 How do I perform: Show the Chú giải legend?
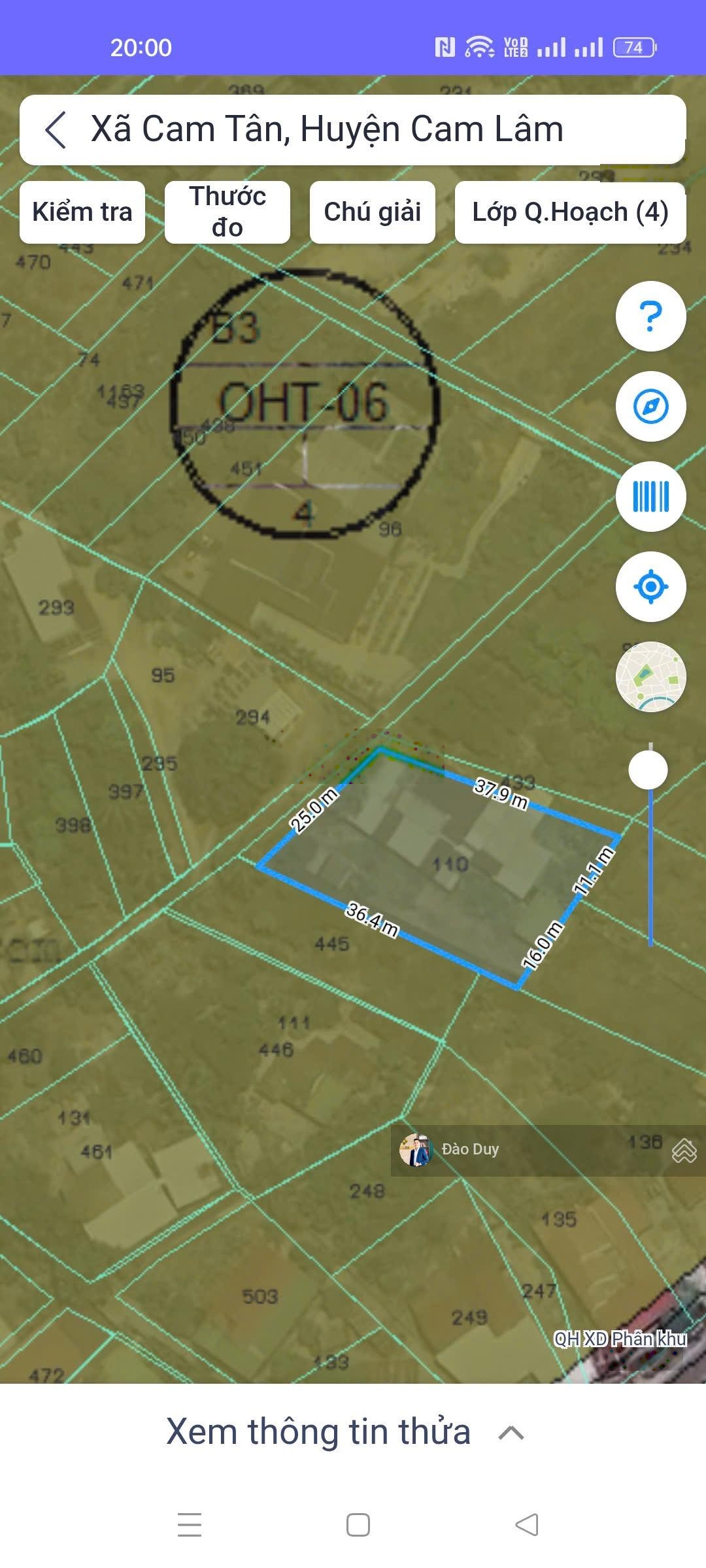[x=373, y=212]
